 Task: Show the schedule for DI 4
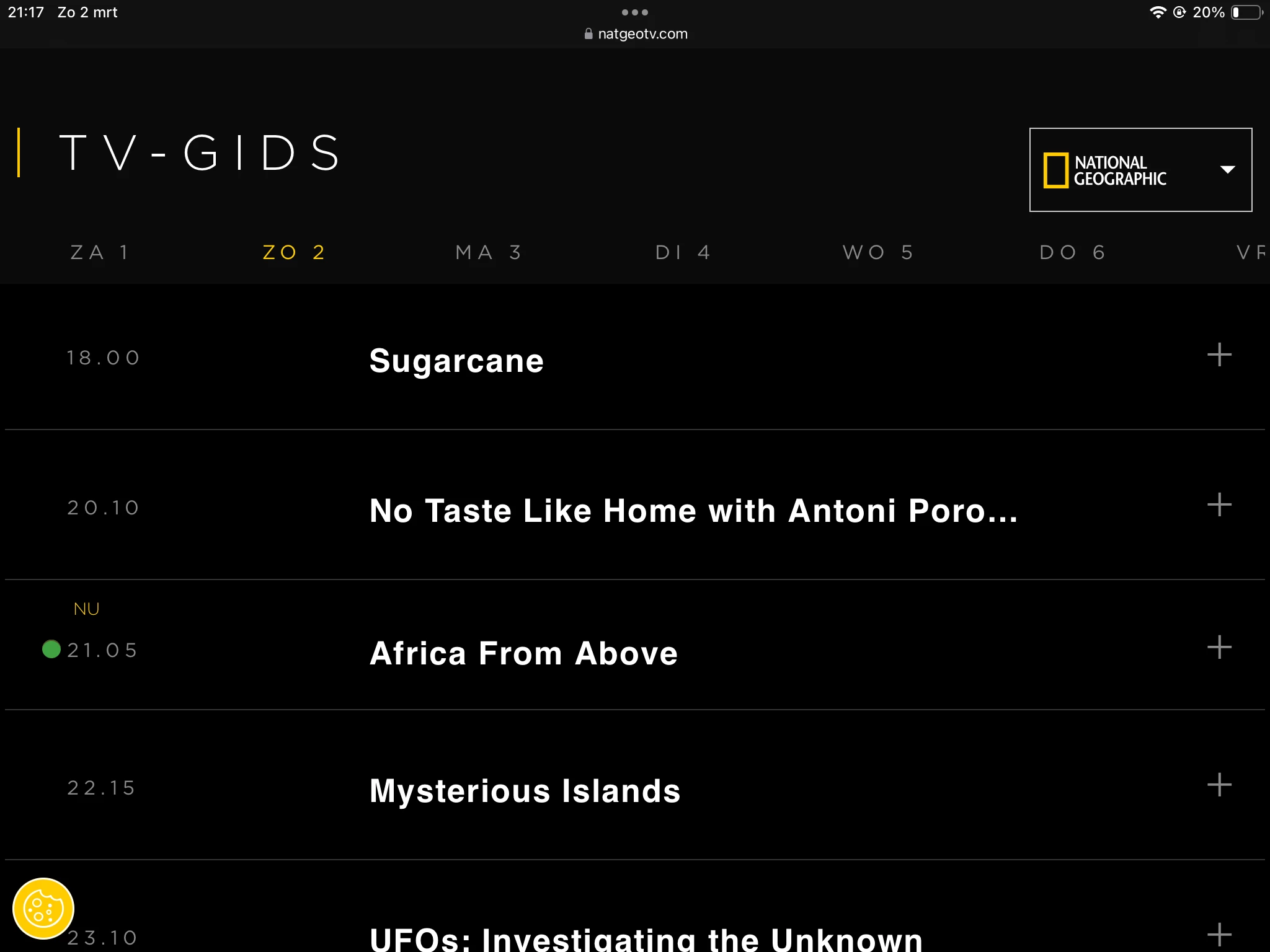683,252
